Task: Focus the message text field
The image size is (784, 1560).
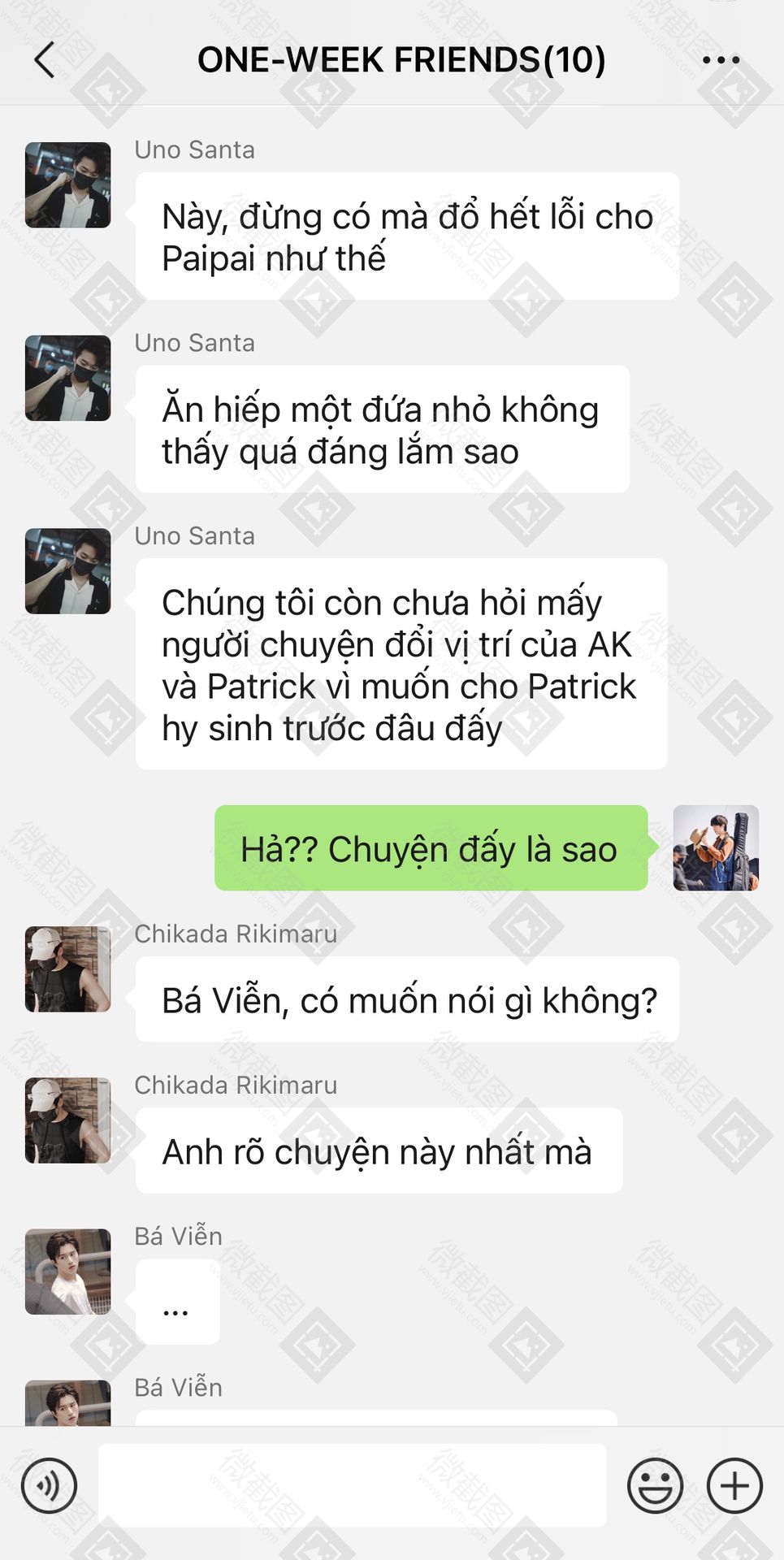Action: (x=352, y=1485)
